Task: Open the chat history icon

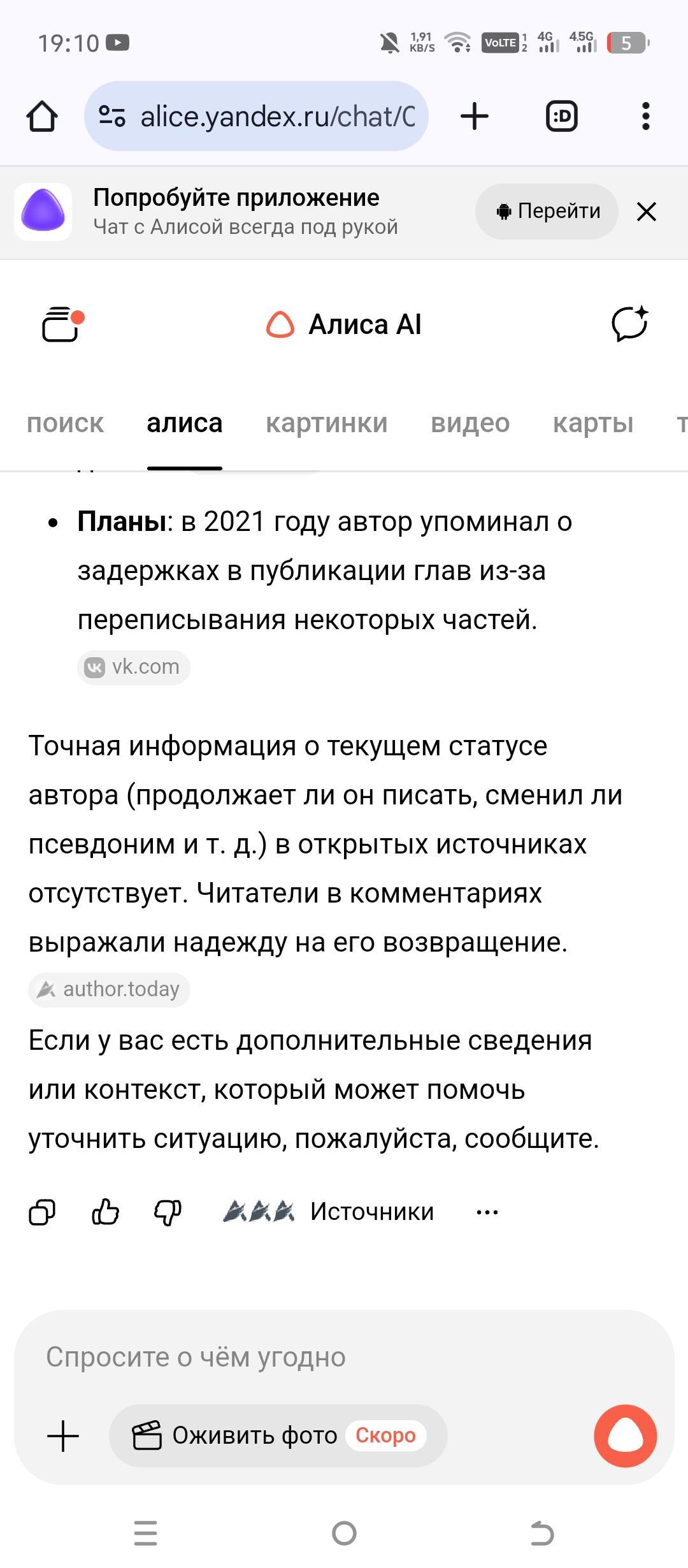Action: [62, 324]
